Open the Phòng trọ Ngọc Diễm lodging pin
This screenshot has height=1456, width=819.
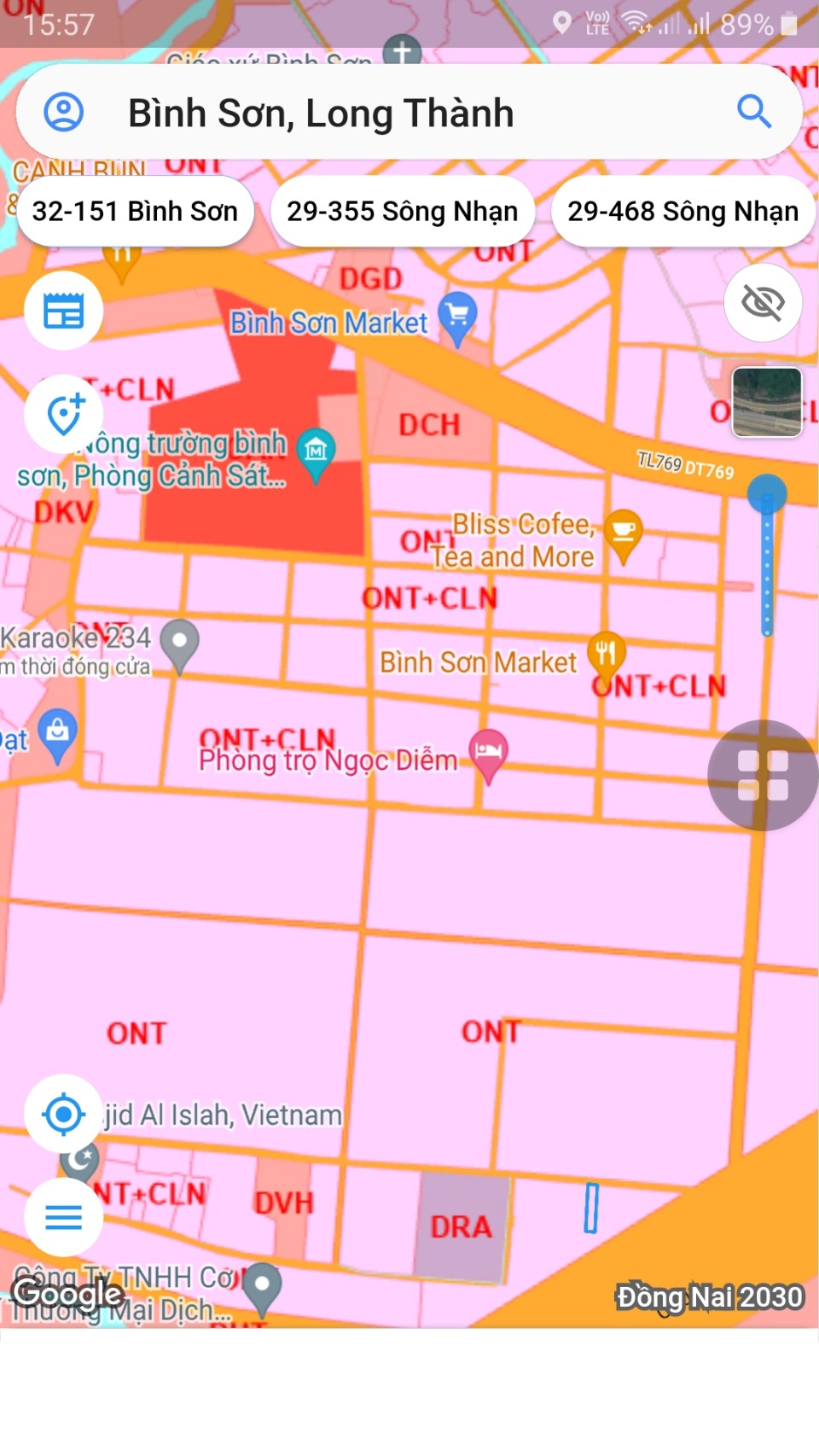[488, 753]
